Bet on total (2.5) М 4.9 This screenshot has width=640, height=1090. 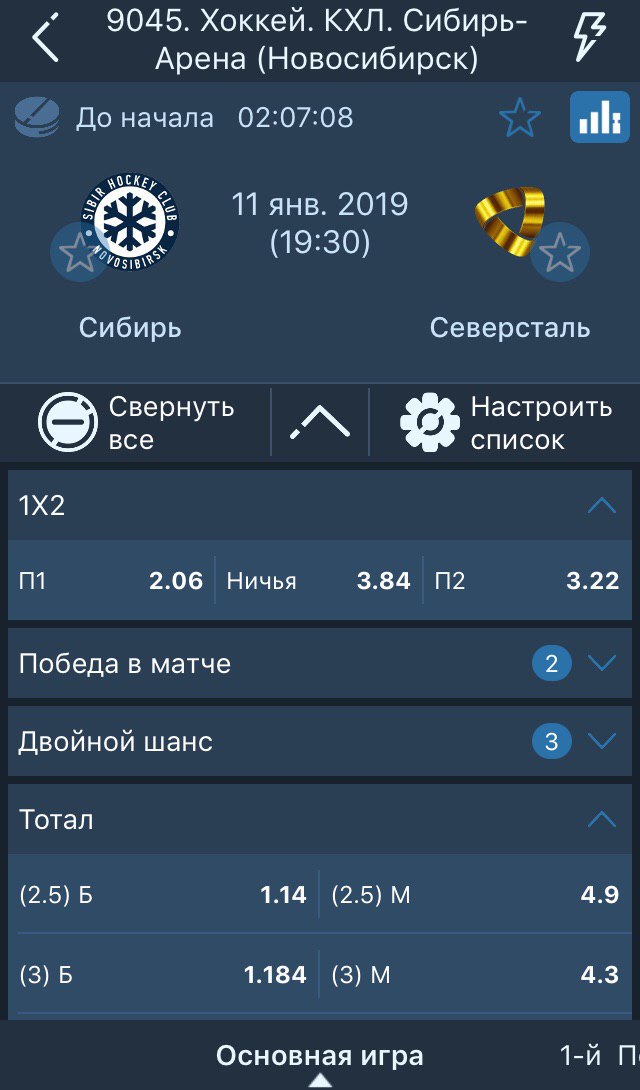(475, 894)
